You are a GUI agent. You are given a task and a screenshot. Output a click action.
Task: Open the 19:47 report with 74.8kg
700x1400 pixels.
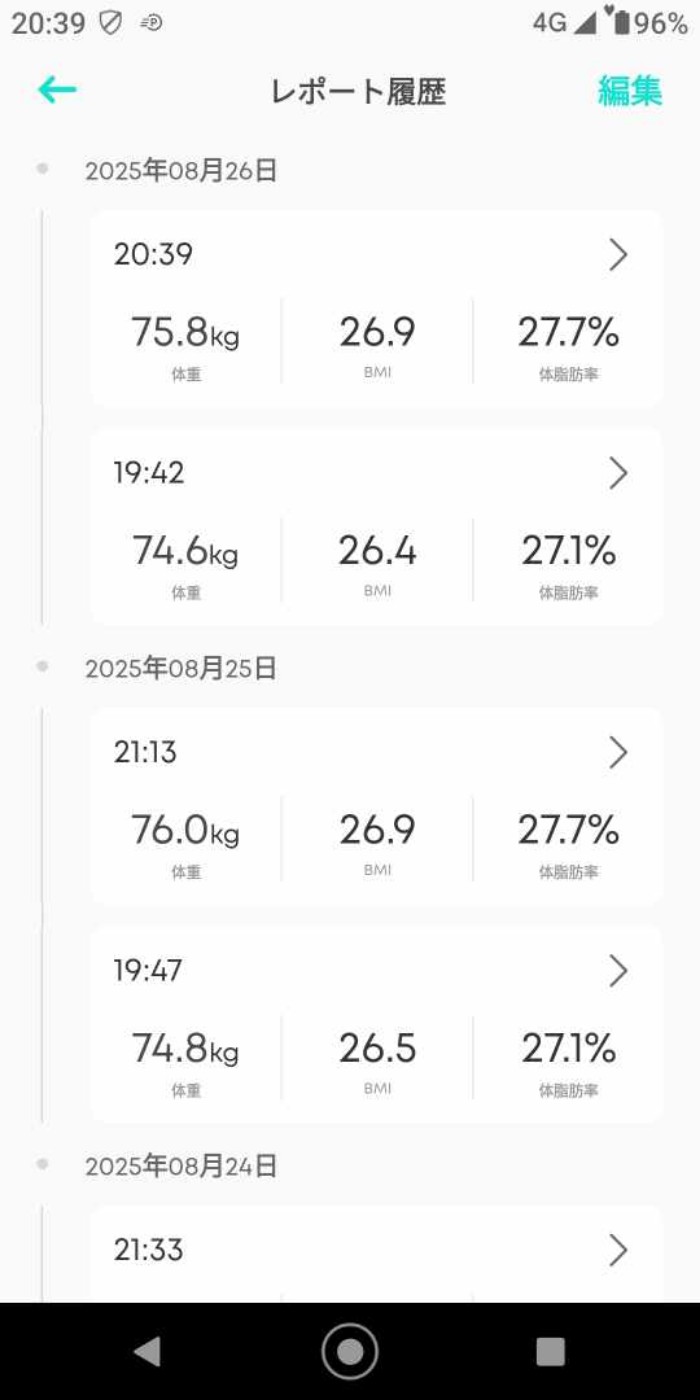[x=376, y=1024]
